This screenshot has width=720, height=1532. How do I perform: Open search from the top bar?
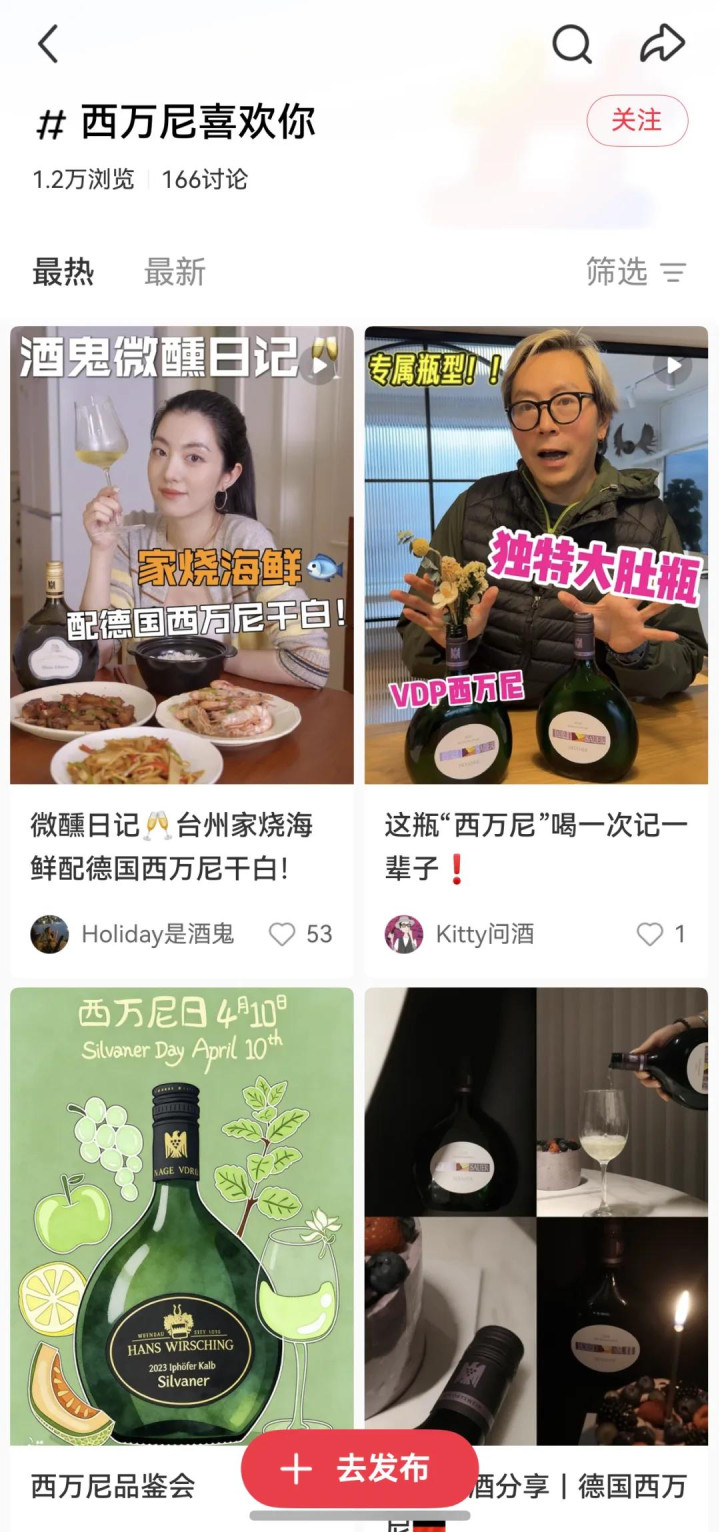tap(572, 44)
